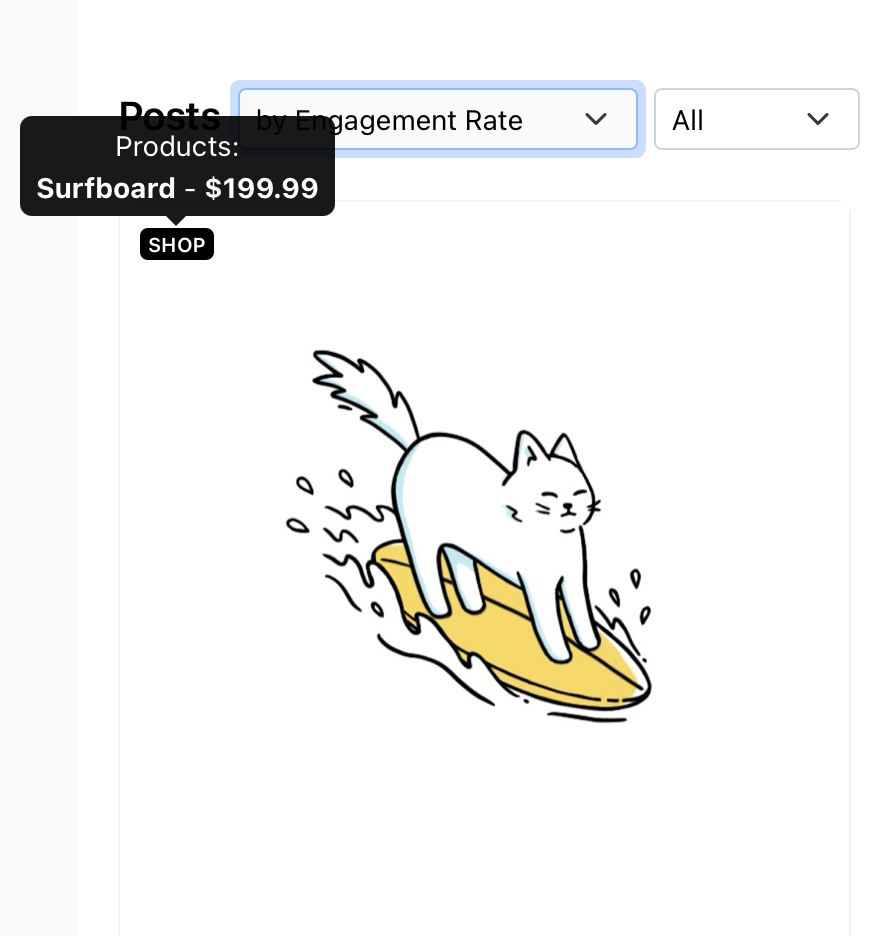
Task: Expand the All filter dropdown
Action: tap(756, 120)
